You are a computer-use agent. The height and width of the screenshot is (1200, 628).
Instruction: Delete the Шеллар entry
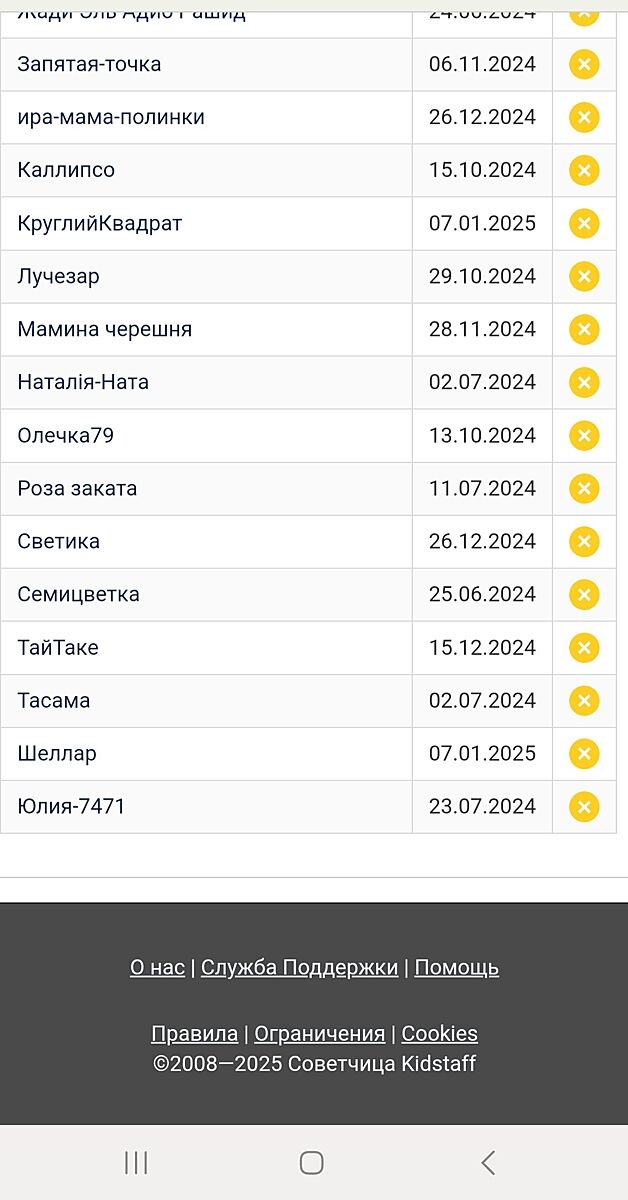(584, 754)
